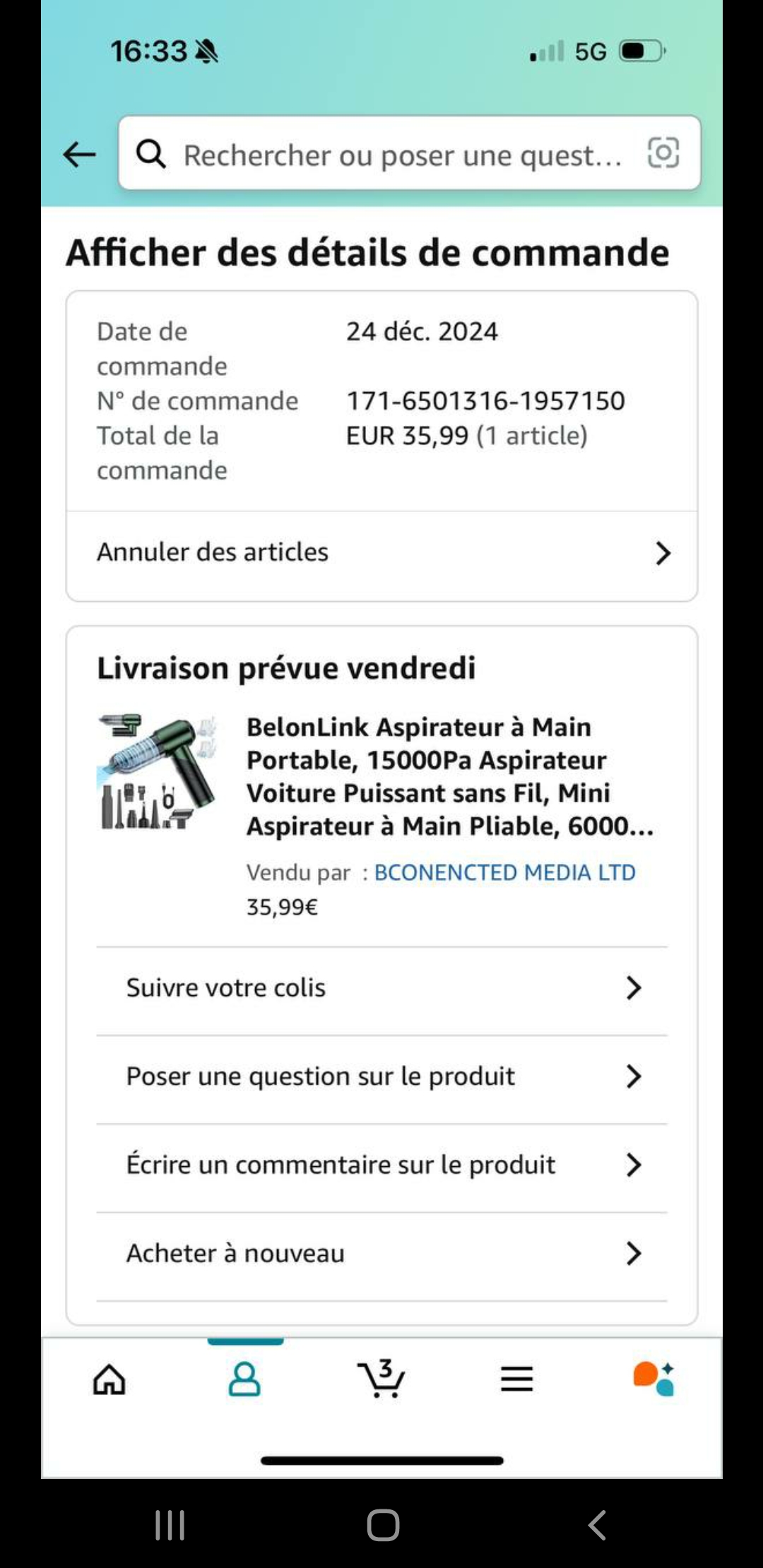Open Écrire un commentaire sur le produit
Viewport: 763px width, 1568px height.
point(382,1165)
